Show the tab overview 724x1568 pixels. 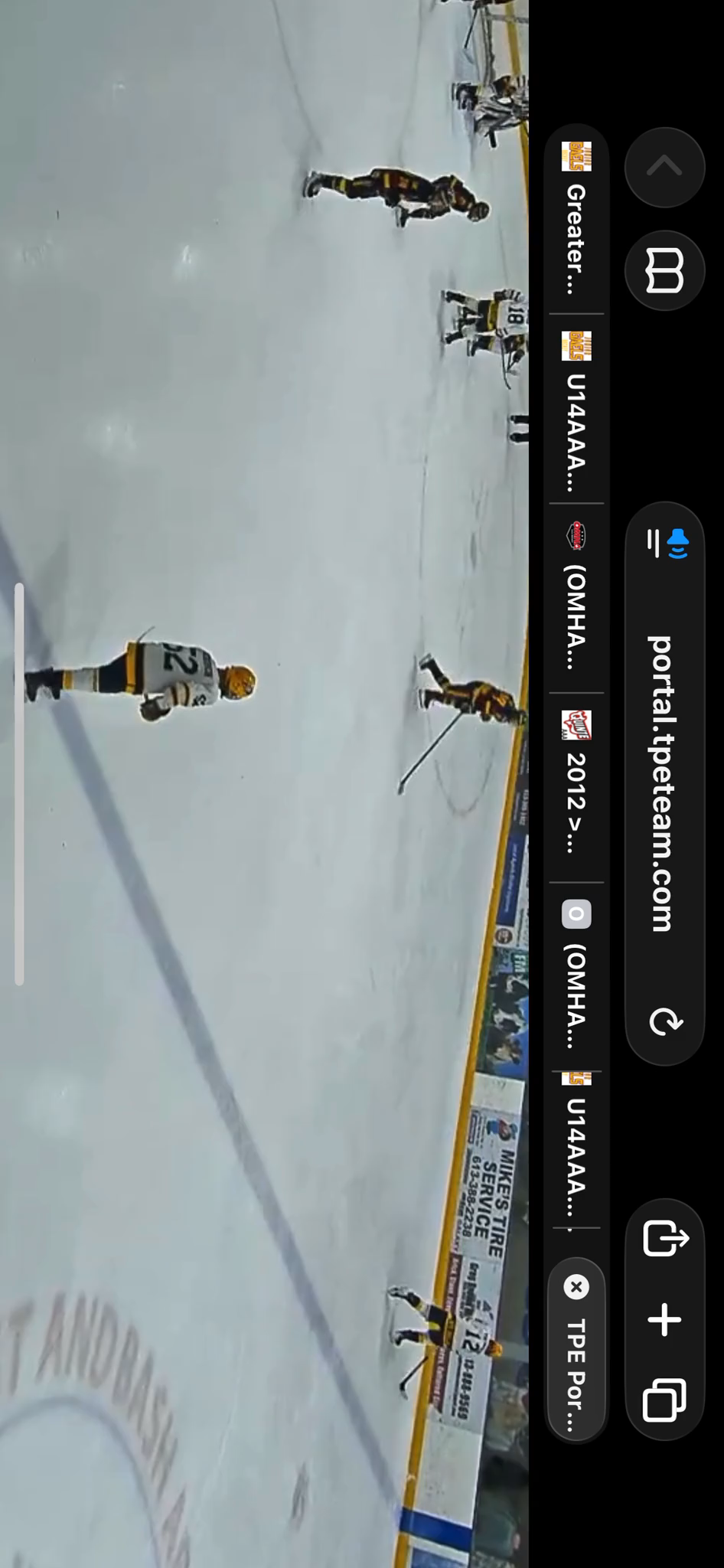664,1400
